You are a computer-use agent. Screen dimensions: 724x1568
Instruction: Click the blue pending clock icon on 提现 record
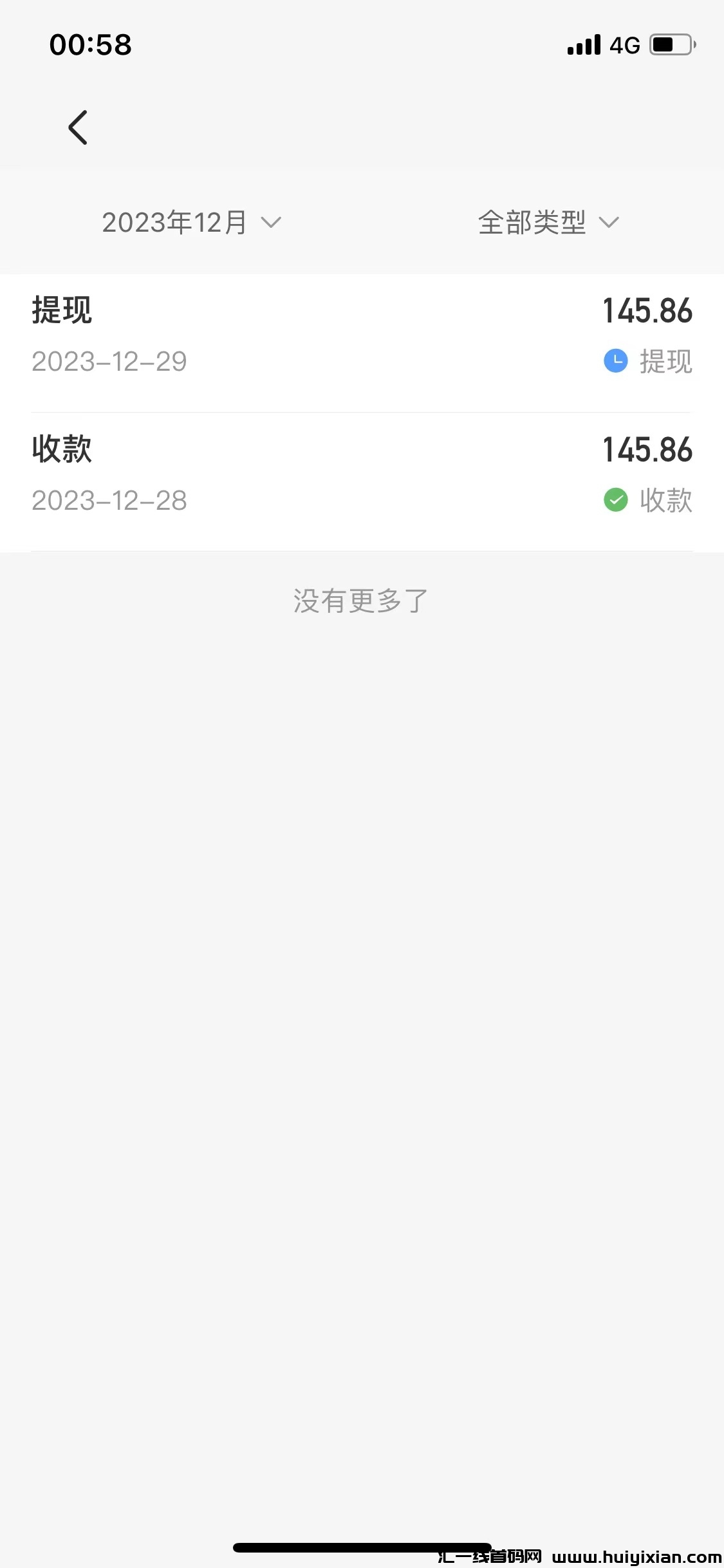click(615, 362)
